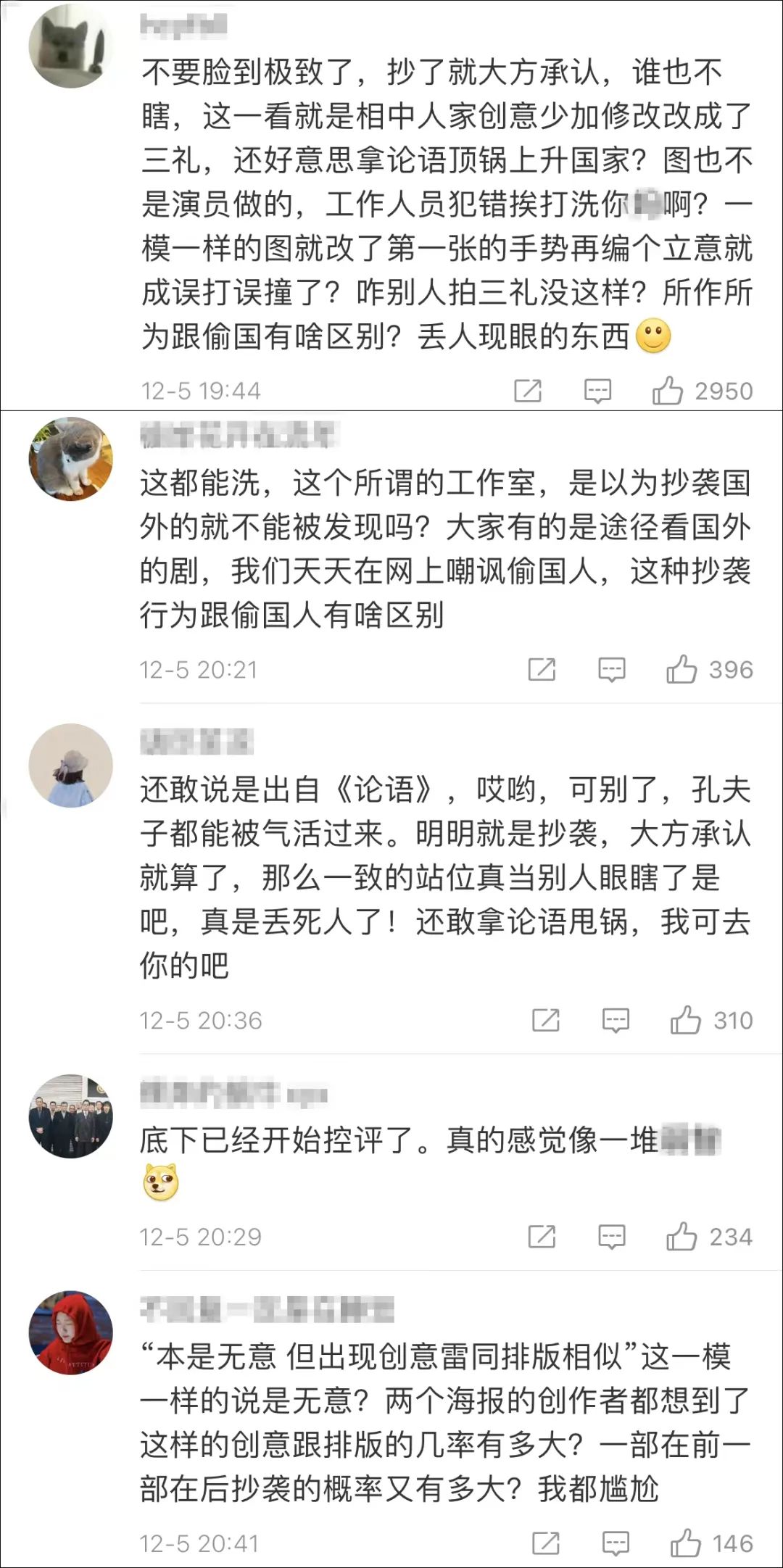Like the comment with 2950 likes
This screenshot has height=1568, width=783.
click(x=668, y=391)
